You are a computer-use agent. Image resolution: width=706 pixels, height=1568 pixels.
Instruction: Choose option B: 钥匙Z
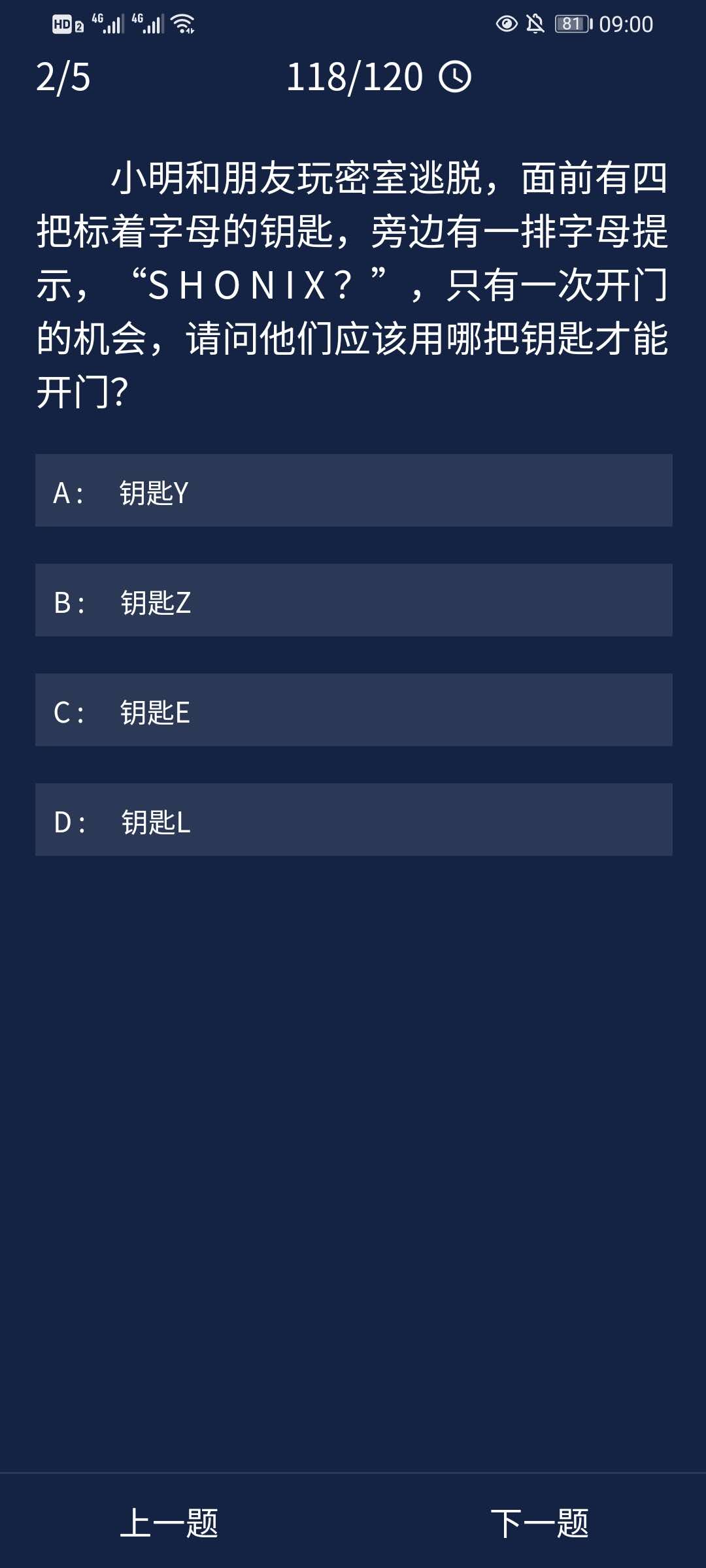point(353,600)
